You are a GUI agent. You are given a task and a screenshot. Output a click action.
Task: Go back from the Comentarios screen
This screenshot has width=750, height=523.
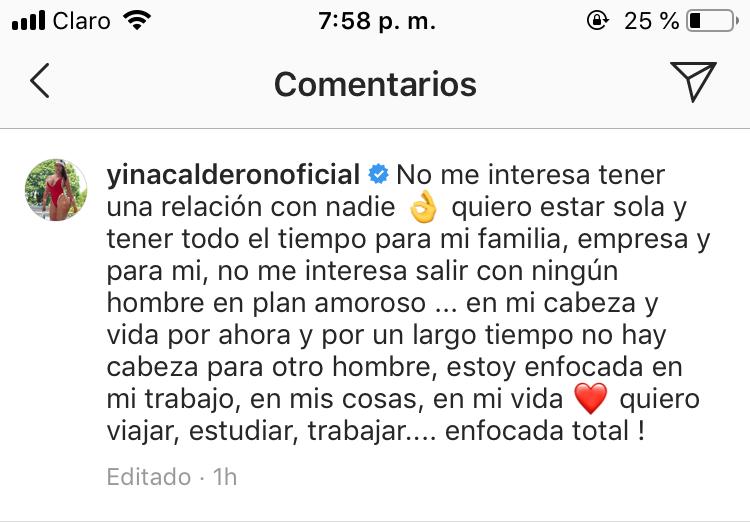click(40, 82)
